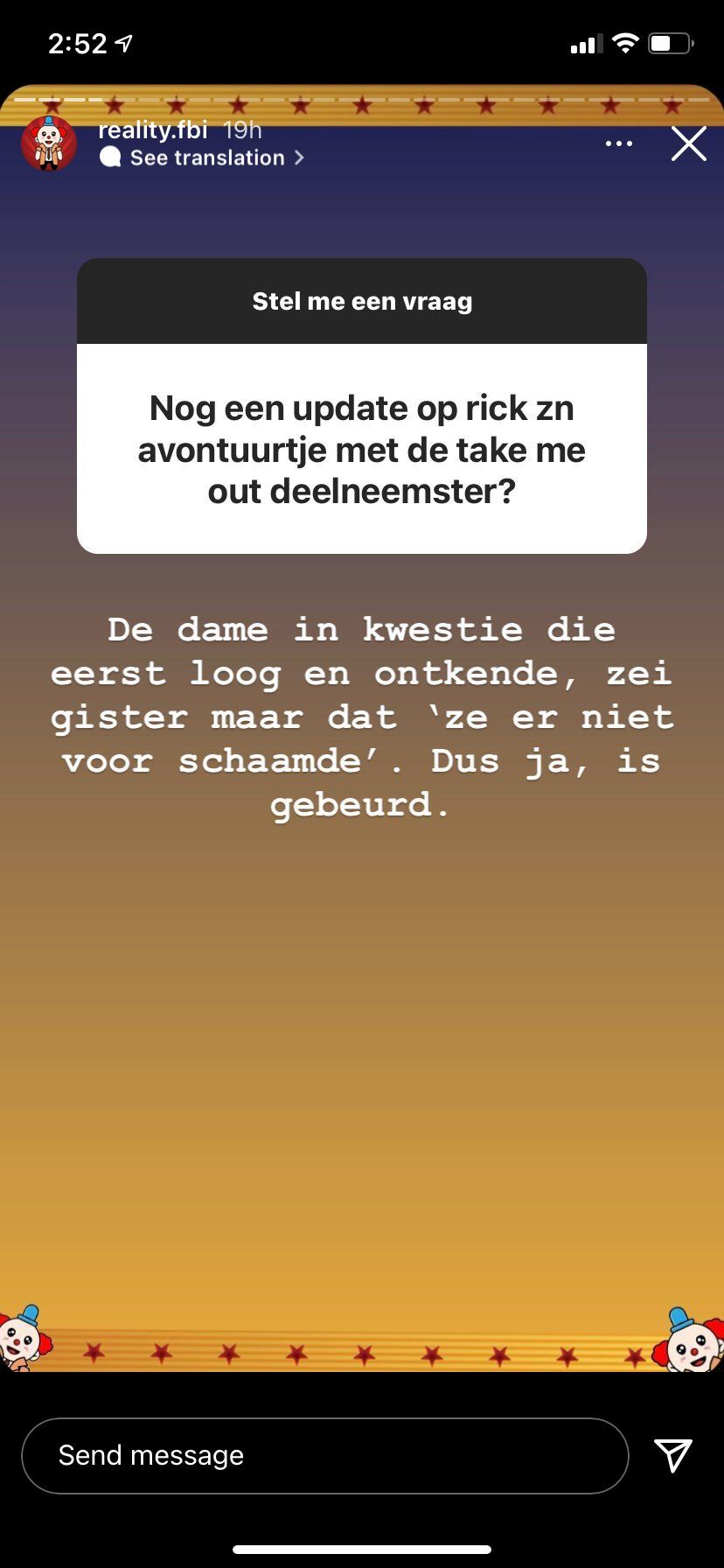Share story via paper plane icon
724x1568 pixels.
tap(673, 1455)
